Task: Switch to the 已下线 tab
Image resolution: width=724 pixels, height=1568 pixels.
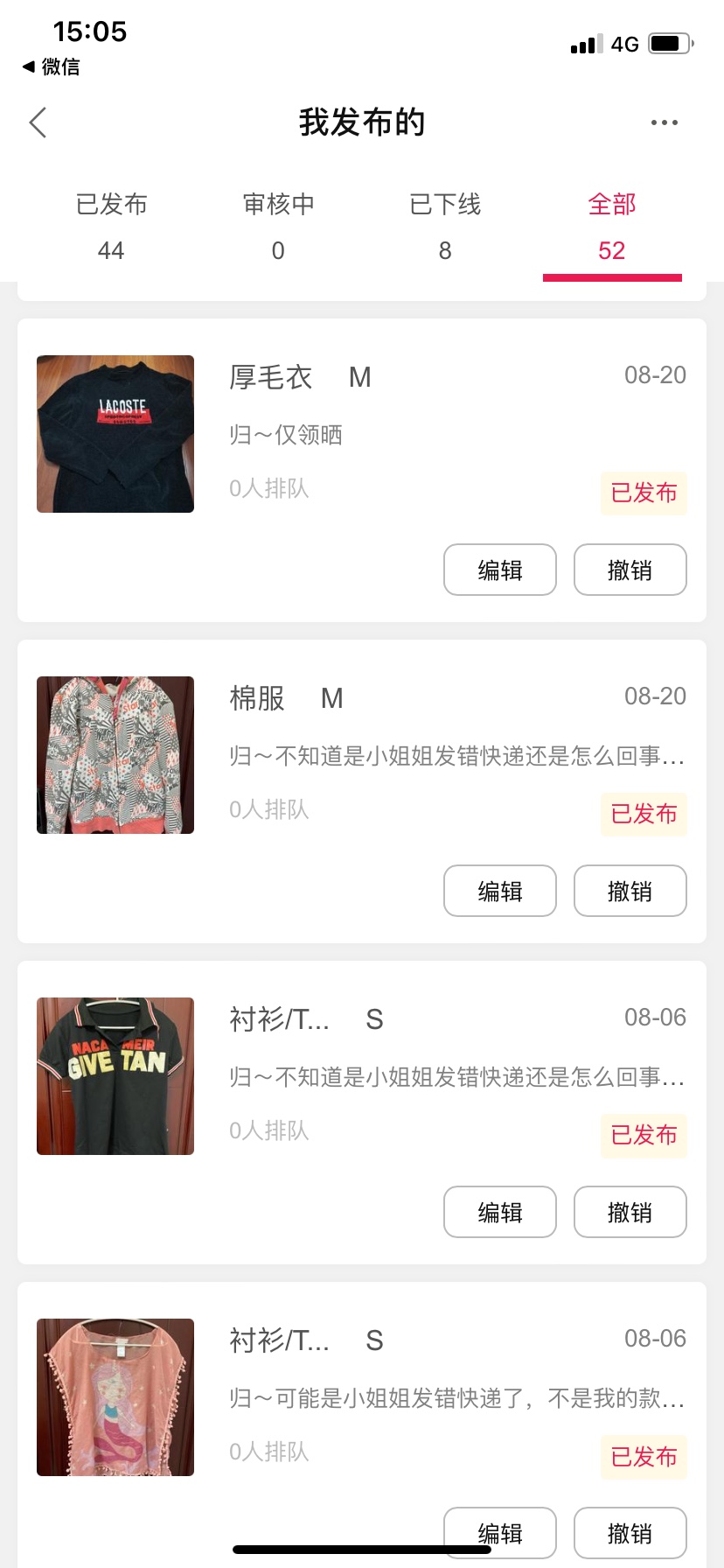Action: (445, 227)
